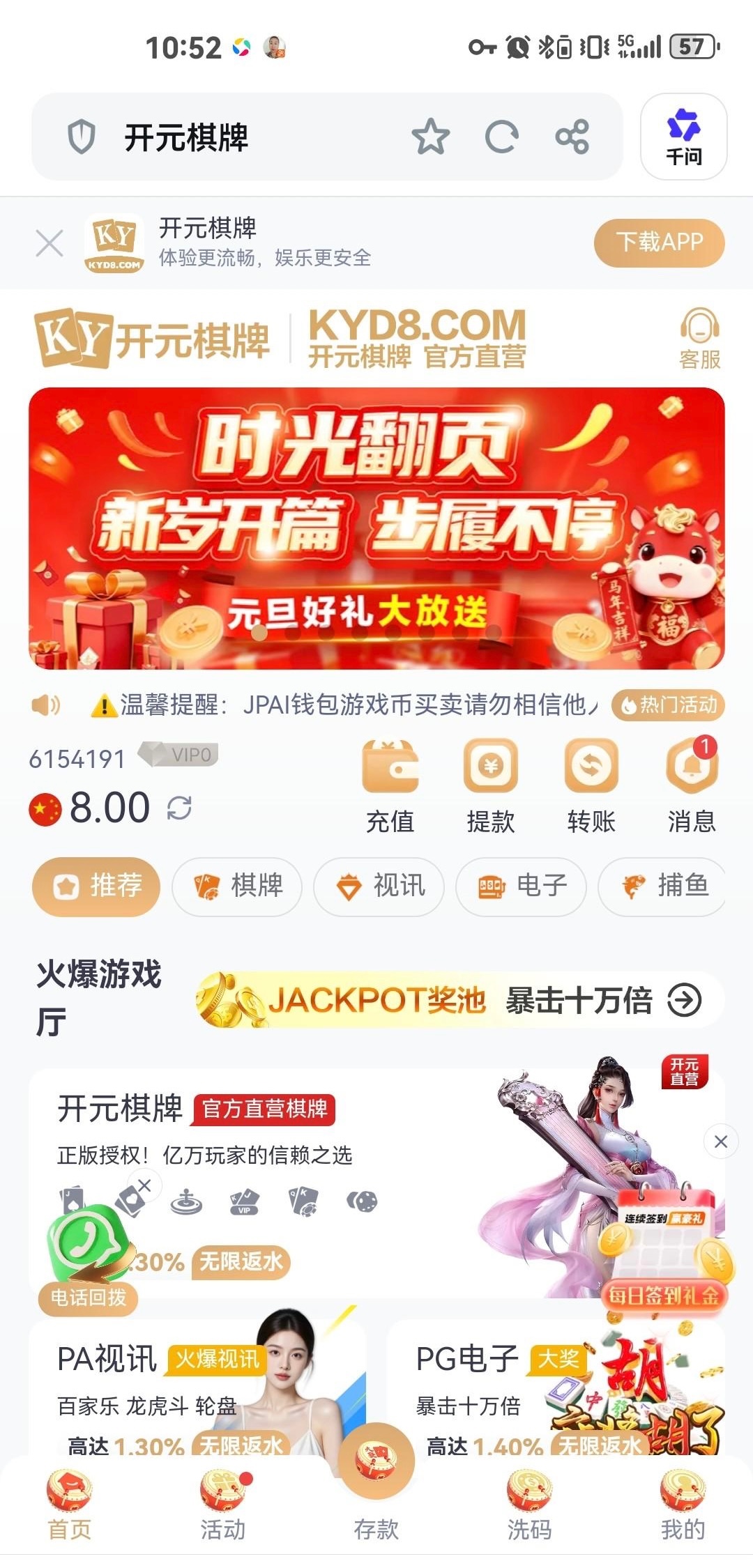Refresh the account balance

pyautogui.click(x=179, y=808)
